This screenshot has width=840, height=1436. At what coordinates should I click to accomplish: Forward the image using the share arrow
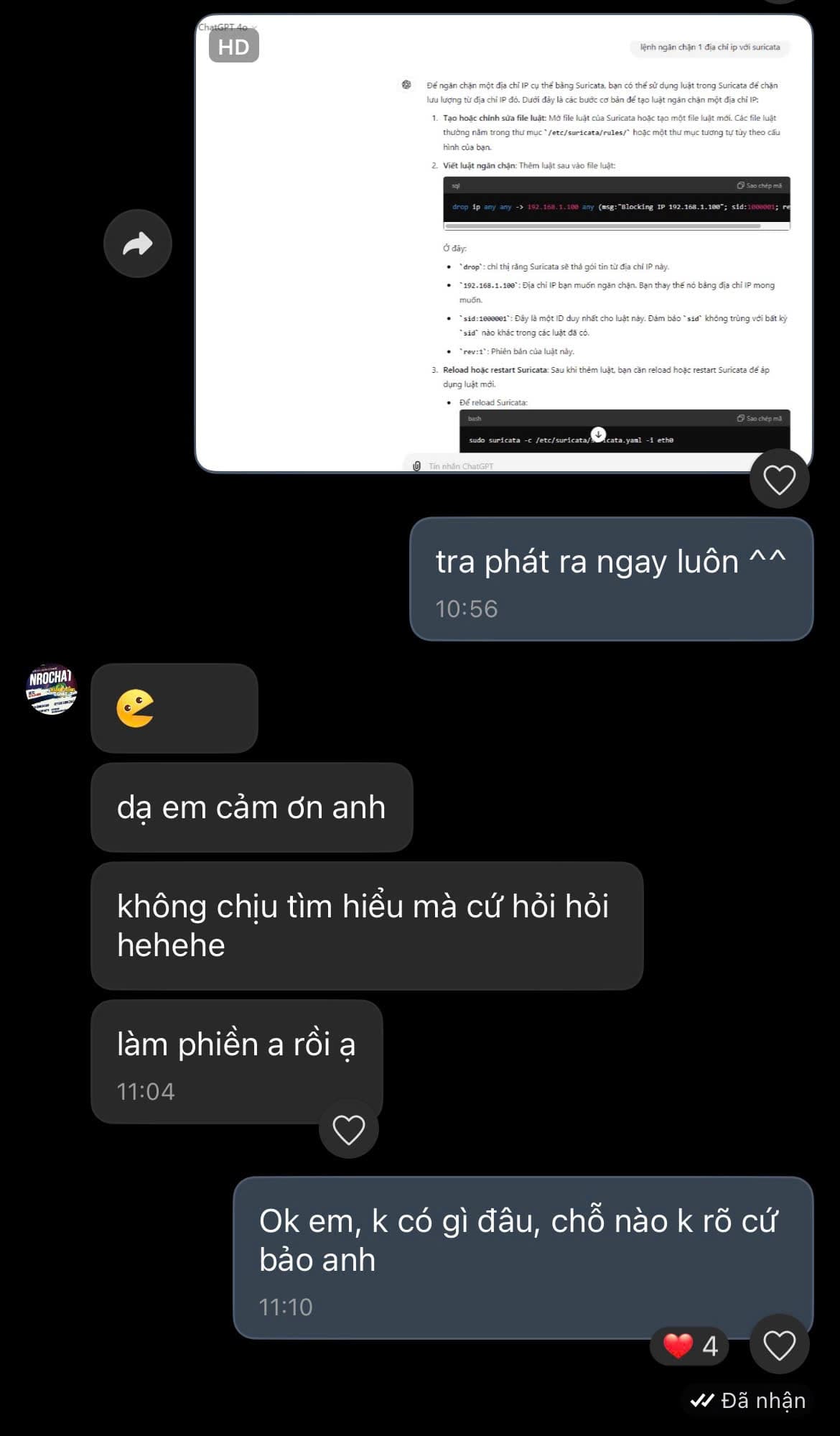tap(138, 244)
